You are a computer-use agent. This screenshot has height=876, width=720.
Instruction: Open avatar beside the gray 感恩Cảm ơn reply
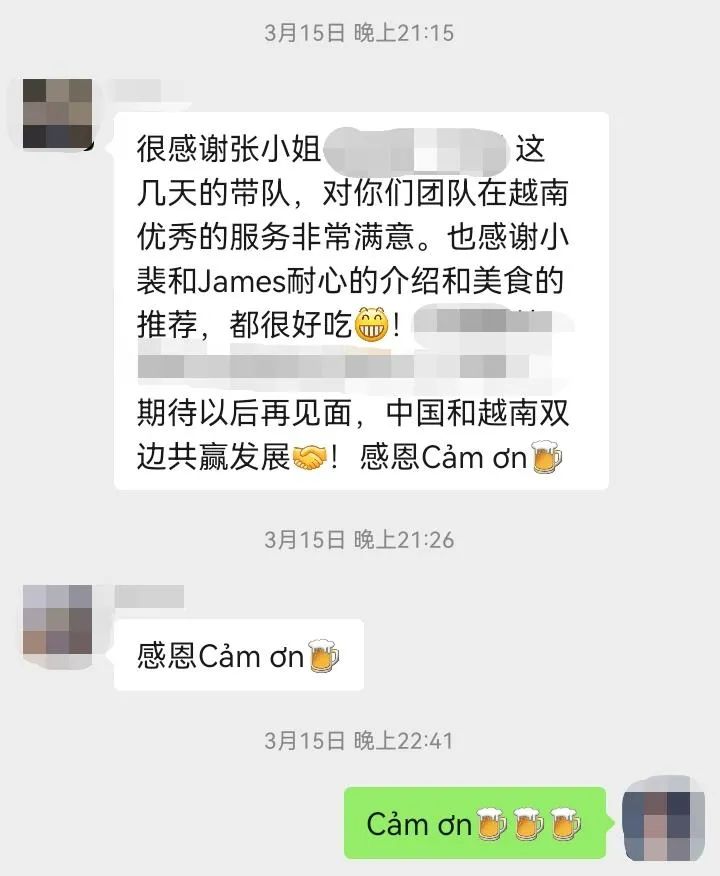tap(57, 621)
